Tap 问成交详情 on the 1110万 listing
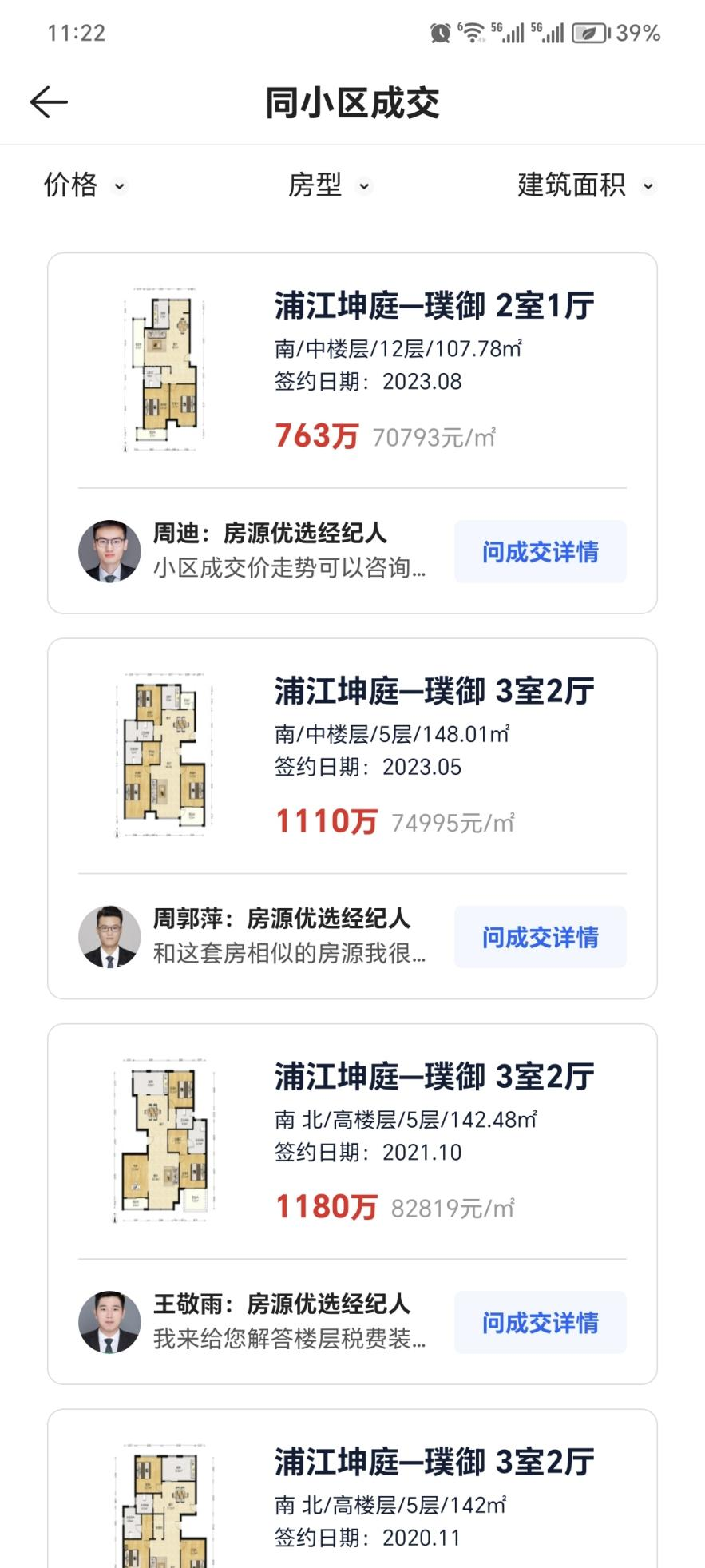This screenshot has height=1568, width=705. click(x=540, y=937)
